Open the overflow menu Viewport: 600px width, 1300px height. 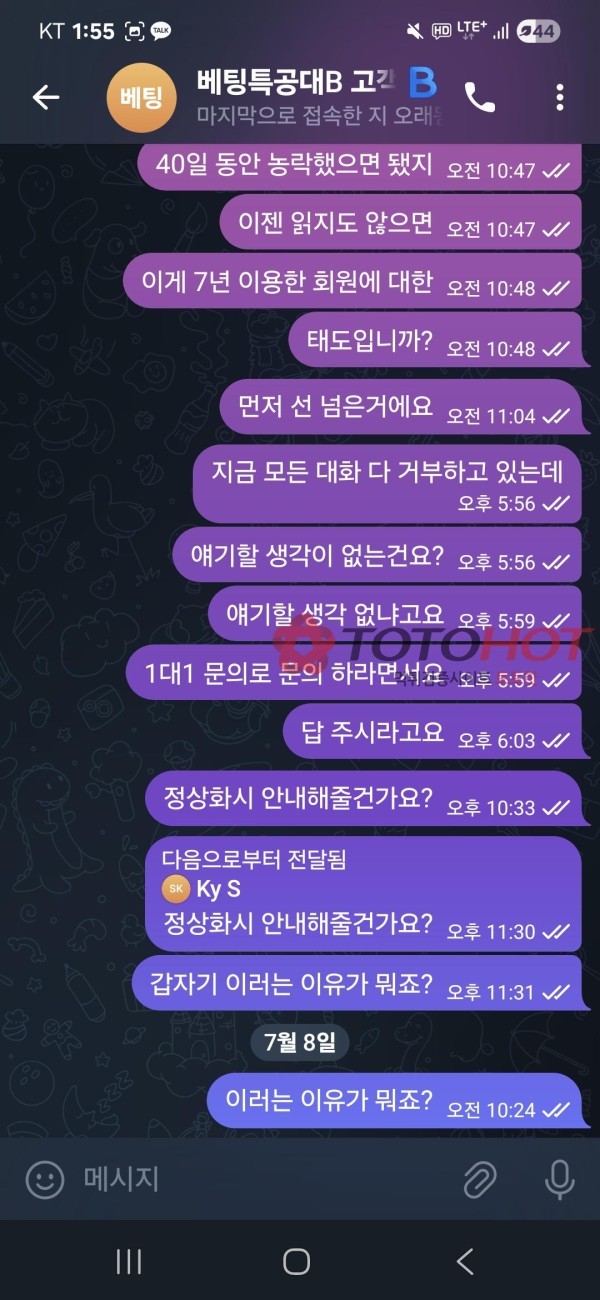(559, 97)
